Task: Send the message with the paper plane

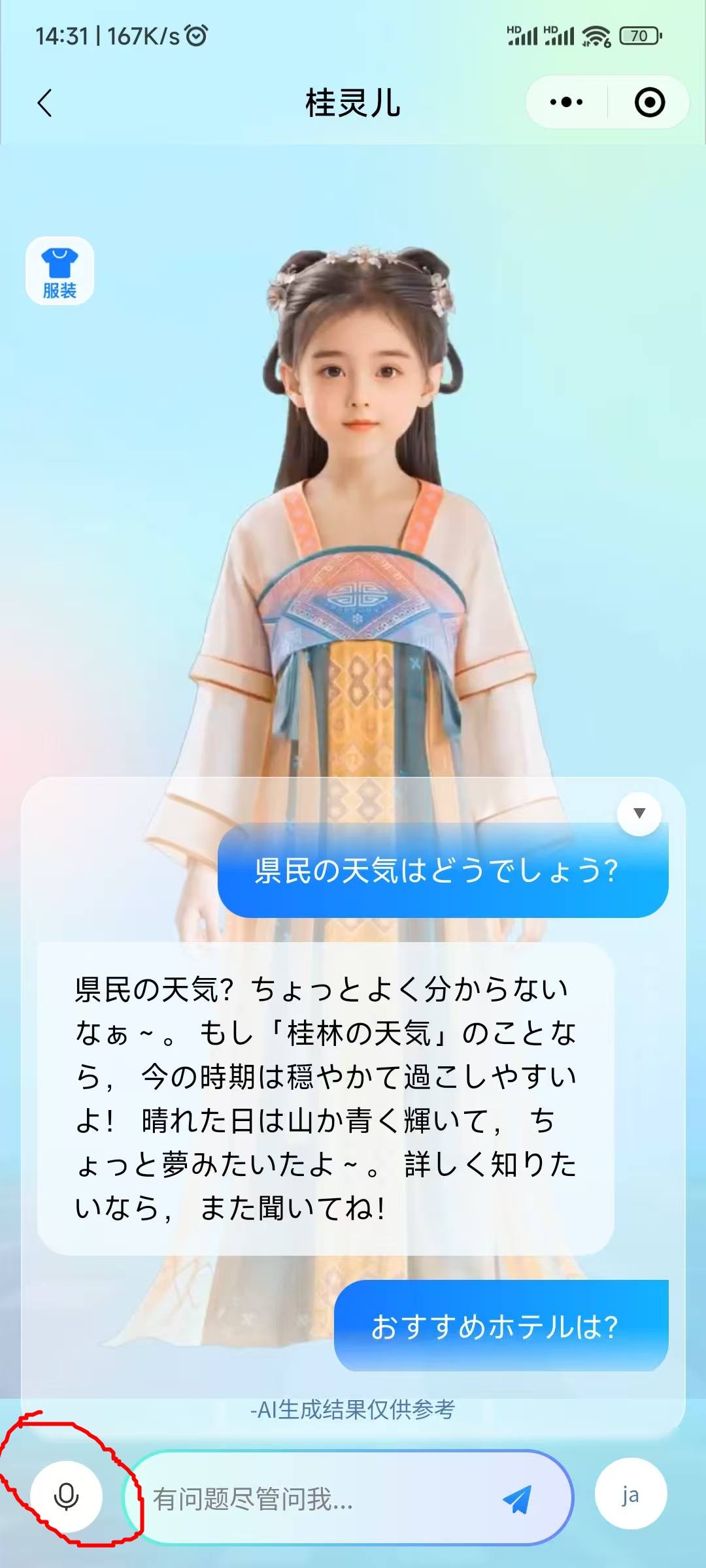Action: click(517, 1499)
